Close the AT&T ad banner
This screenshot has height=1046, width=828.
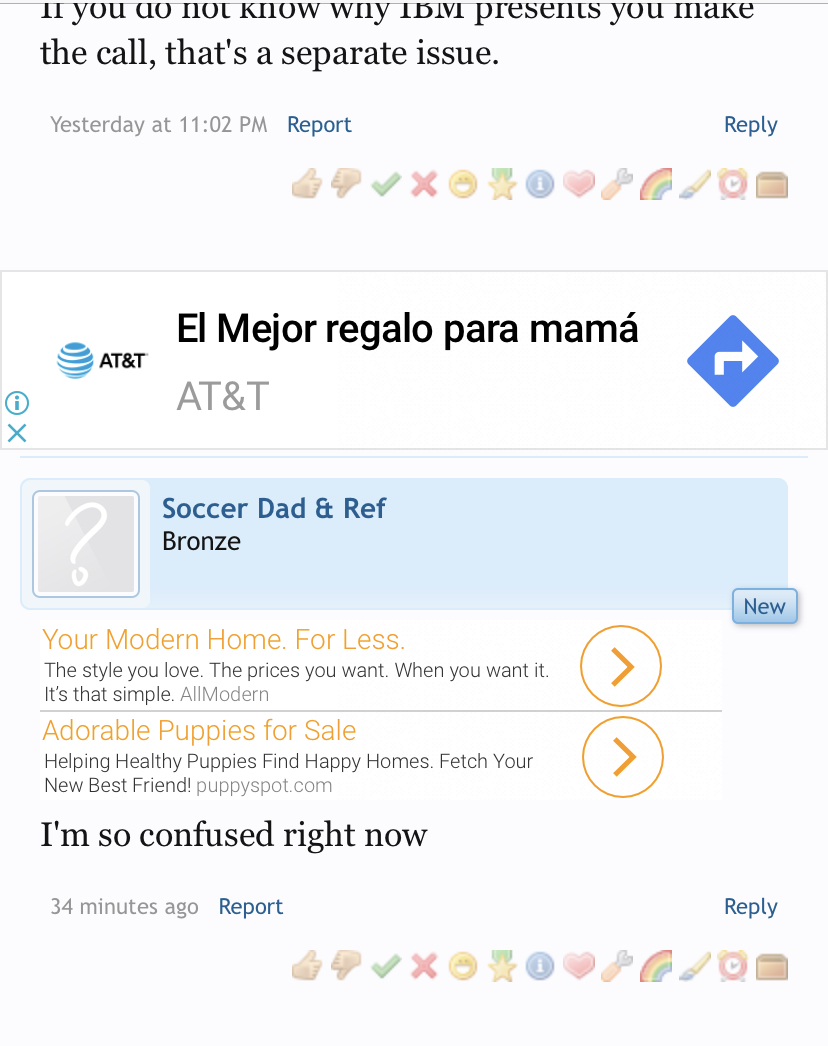coord(17,433)
